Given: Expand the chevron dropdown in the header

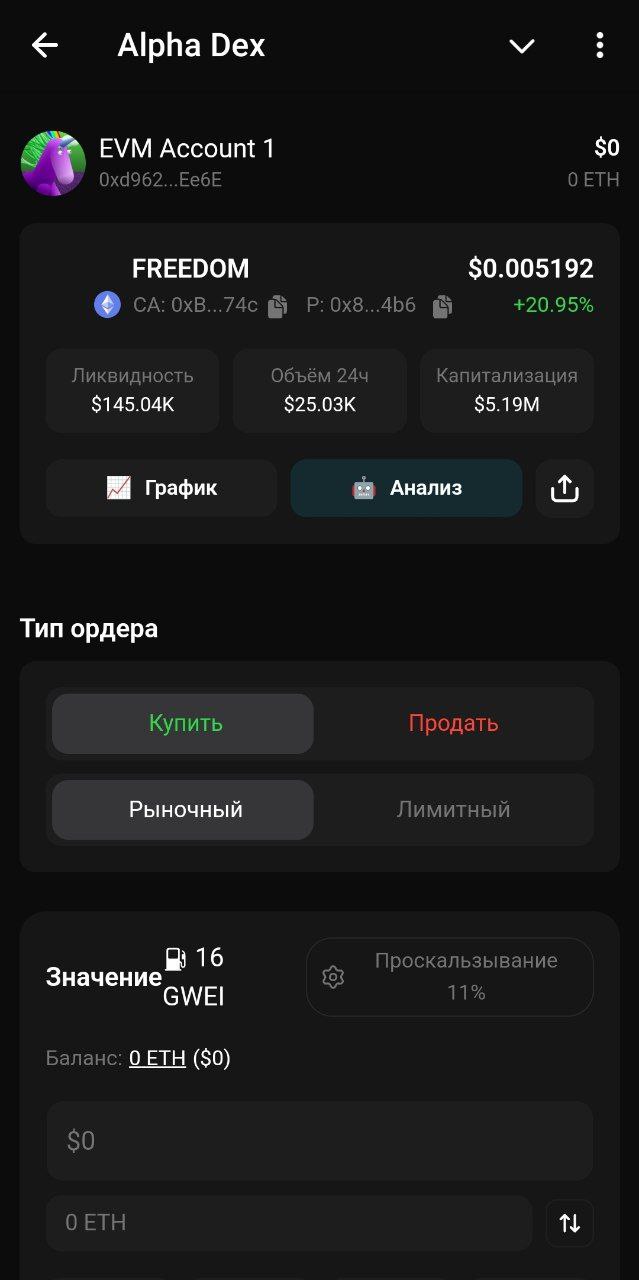Looking at the screenshot, I should [522, 46].
